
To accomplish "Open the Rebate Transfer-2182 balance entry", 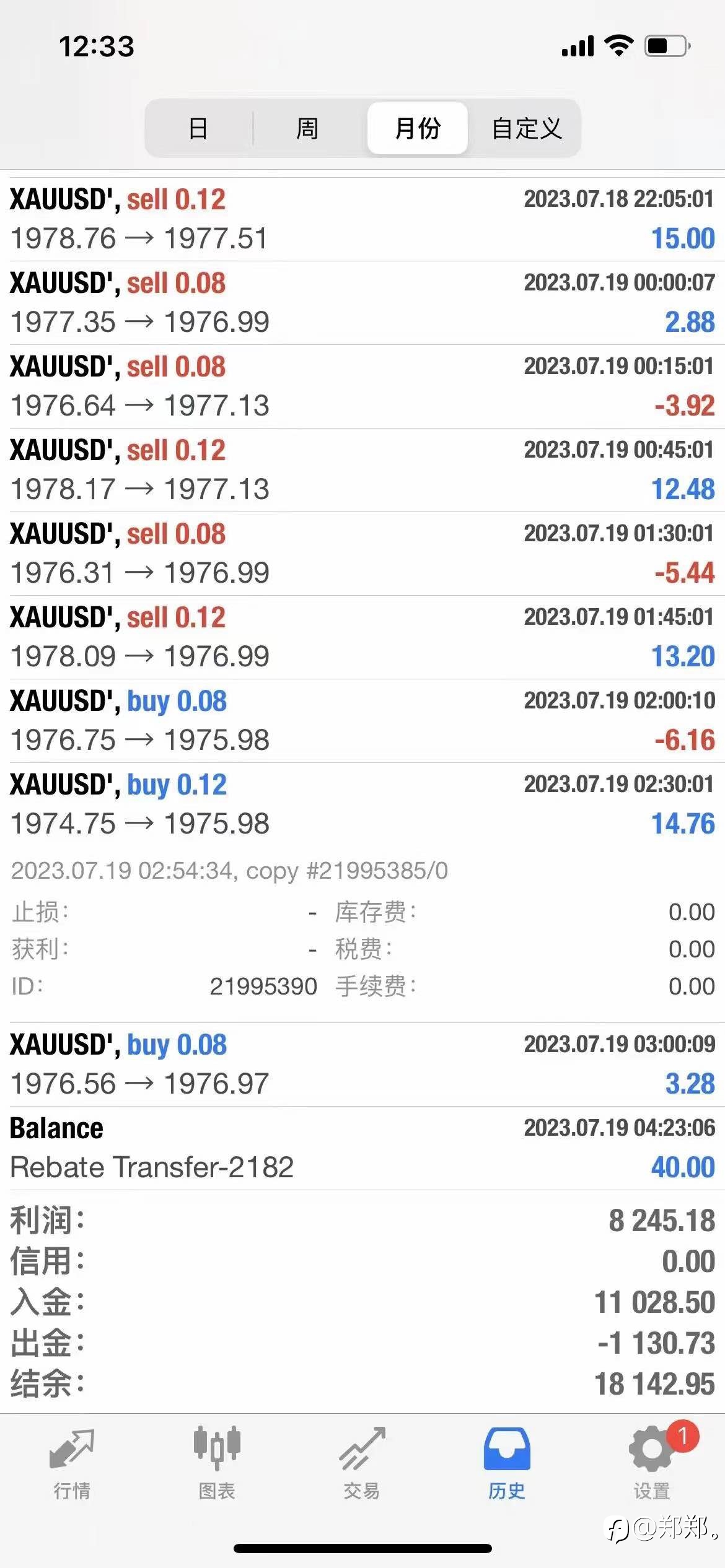I will click(362, 1148).
